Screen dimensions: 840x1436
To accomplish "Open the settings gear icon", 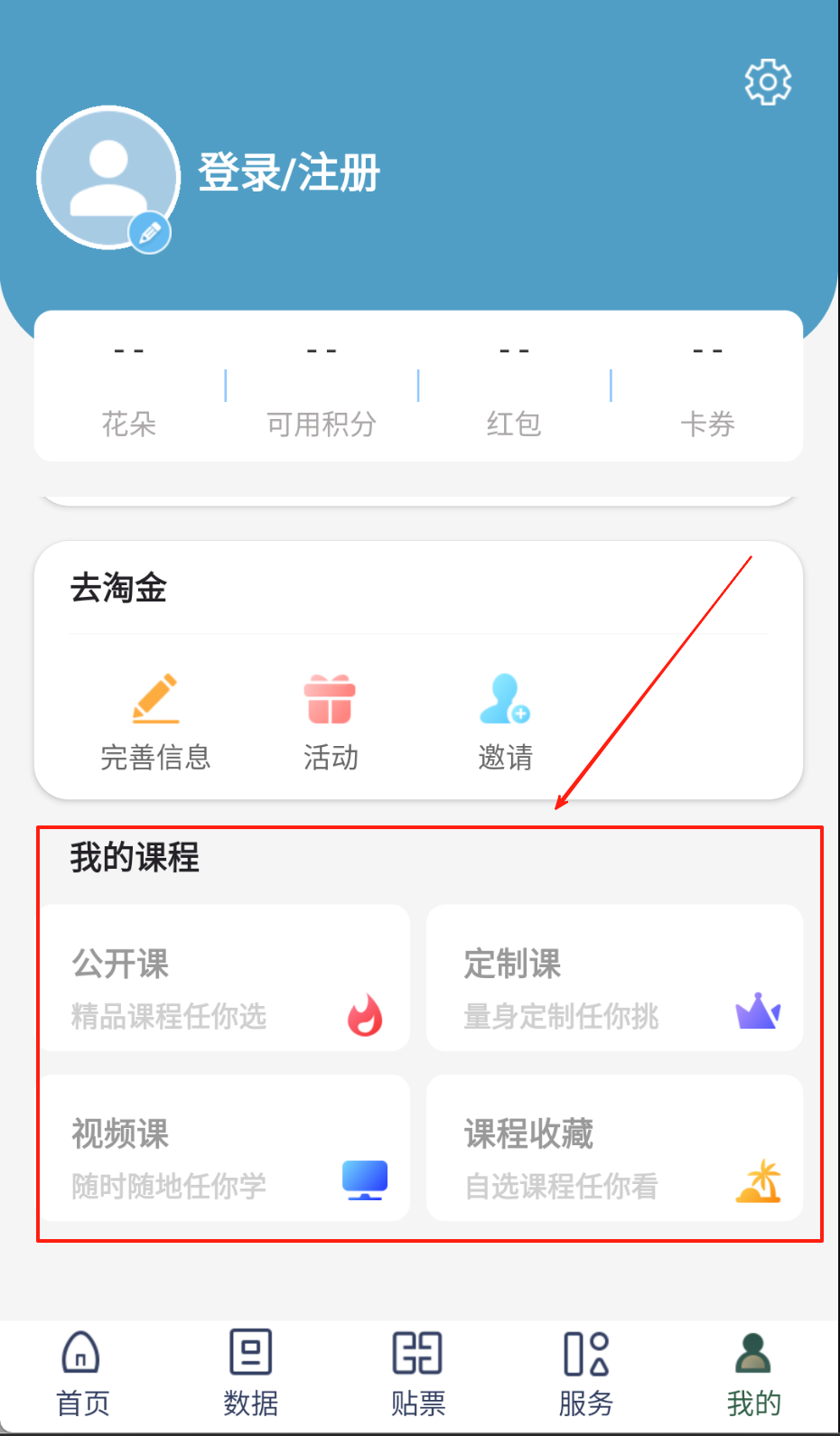I will [x=768, y=82].
